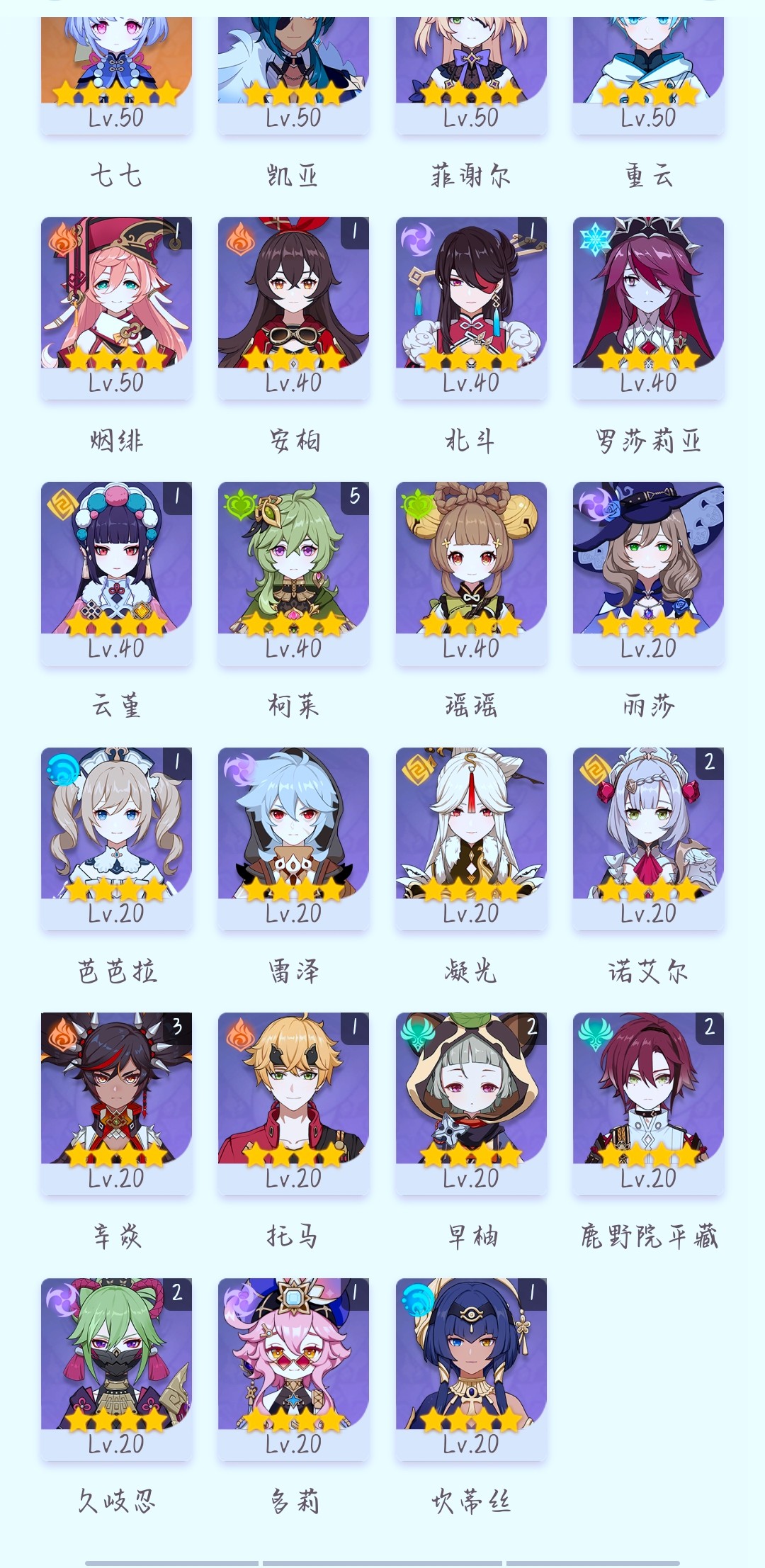View the 瑶瑶 character card
Image resolution: width=765 pixels, height=1568 pixels.
[x=471, y=573]
